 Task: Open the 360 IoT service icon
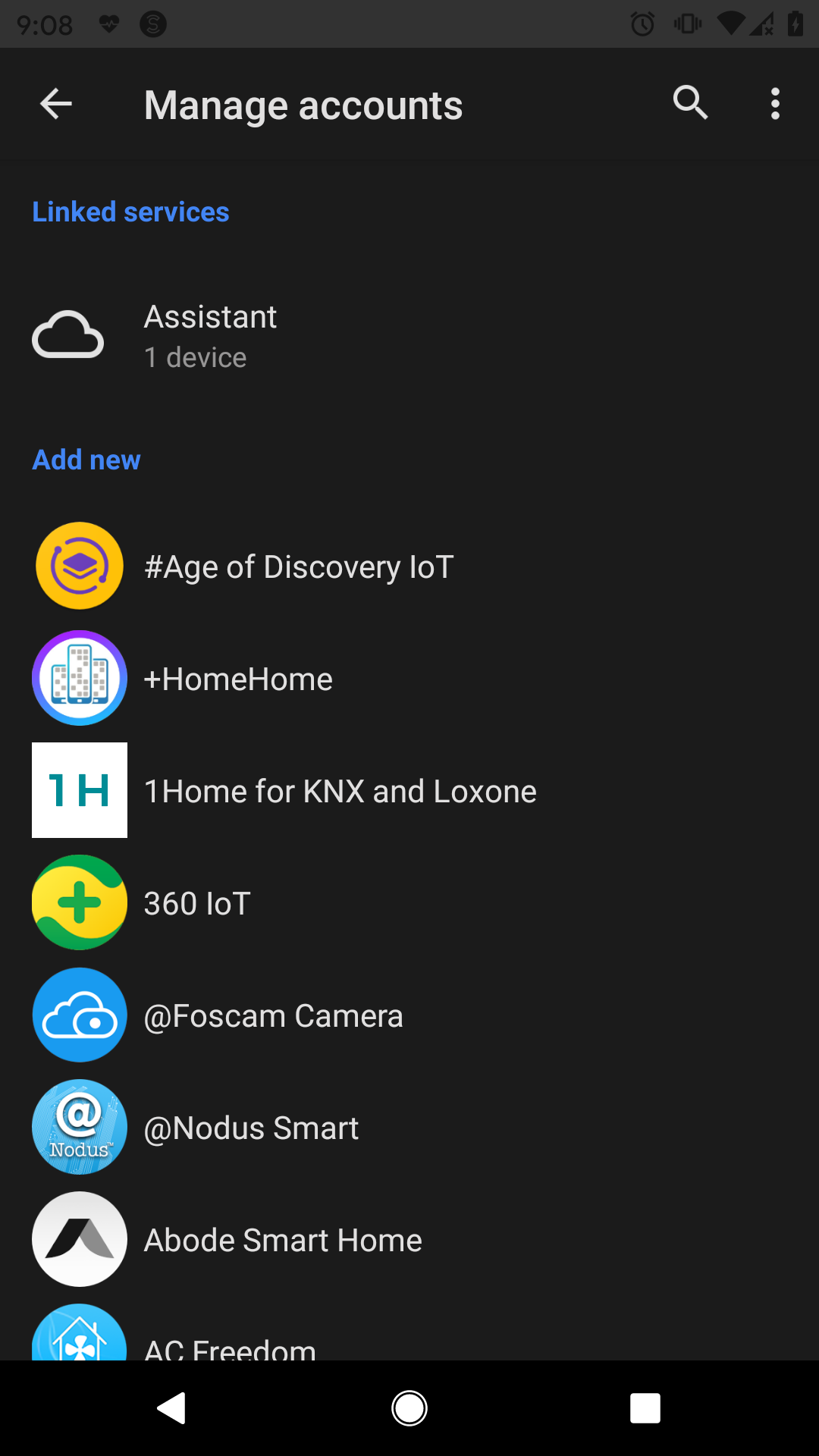coord(79,902)
